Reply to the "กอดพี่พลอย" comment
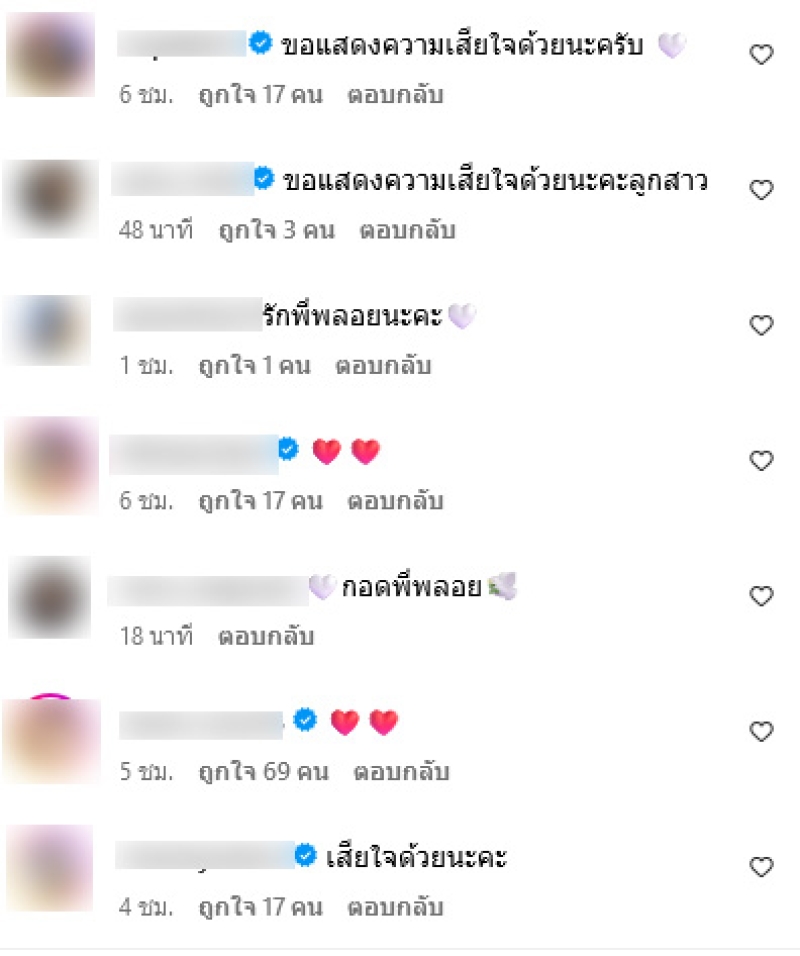This screenshot has width=800, height=956. (x=266, y=636)
